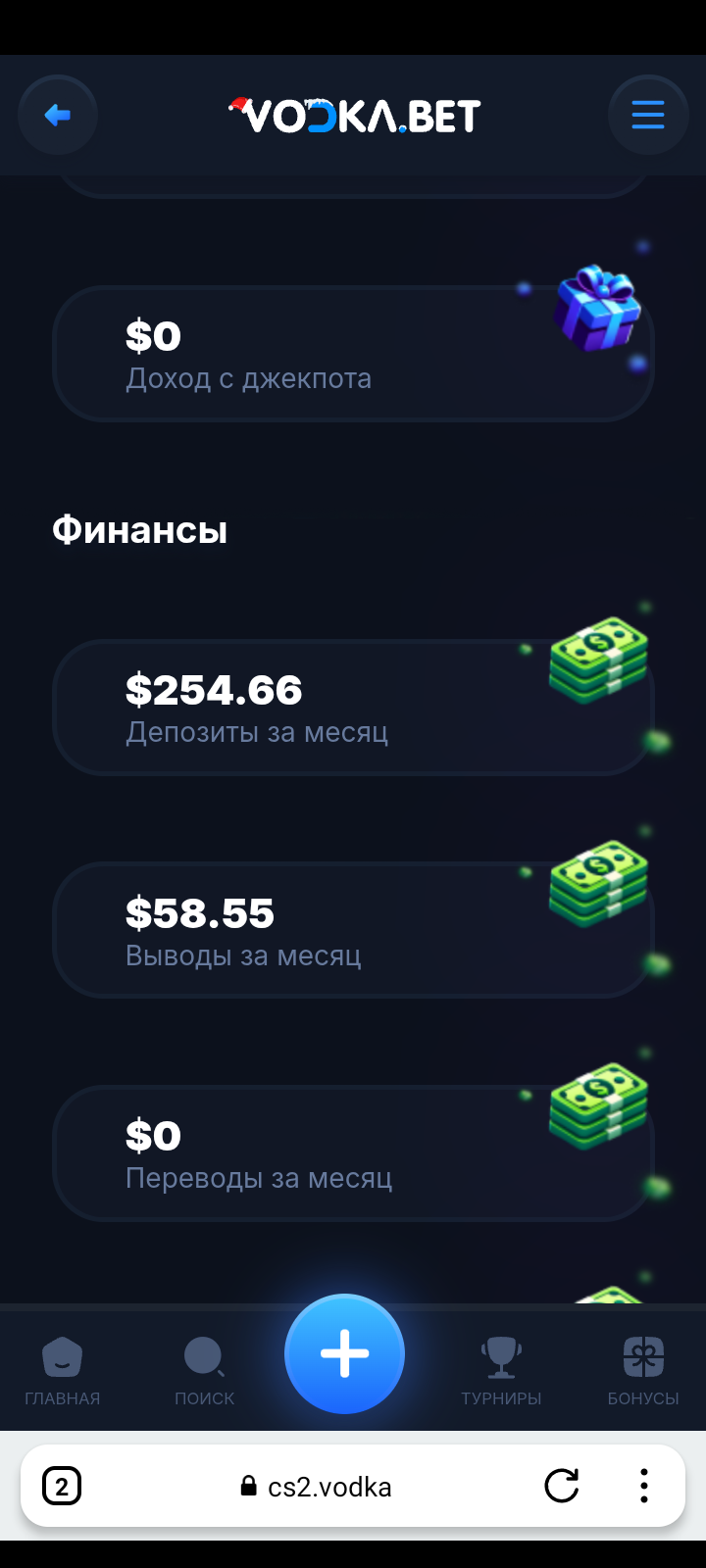
Task: Tap the blue plus button
Action: [344, 1353]
